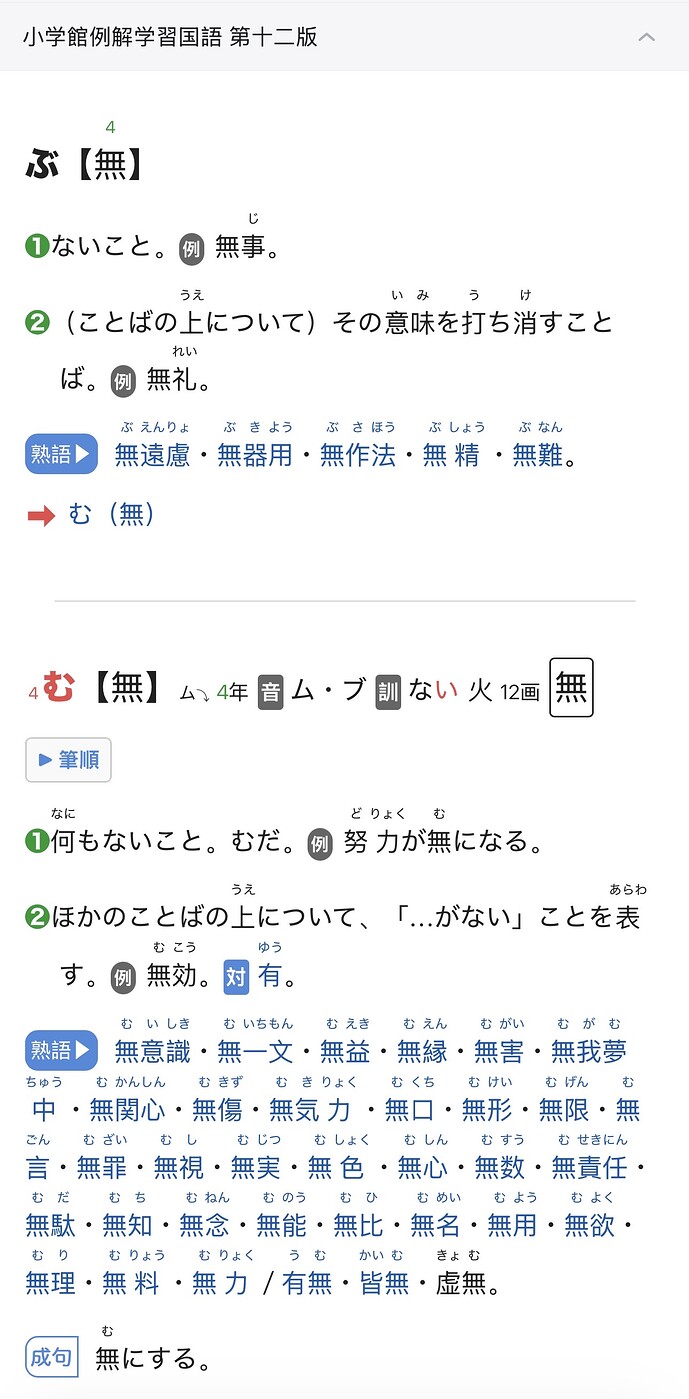Open the 無名 compound entry
This screenshot has height=1399, width=689.
[x=435, y=1226]
